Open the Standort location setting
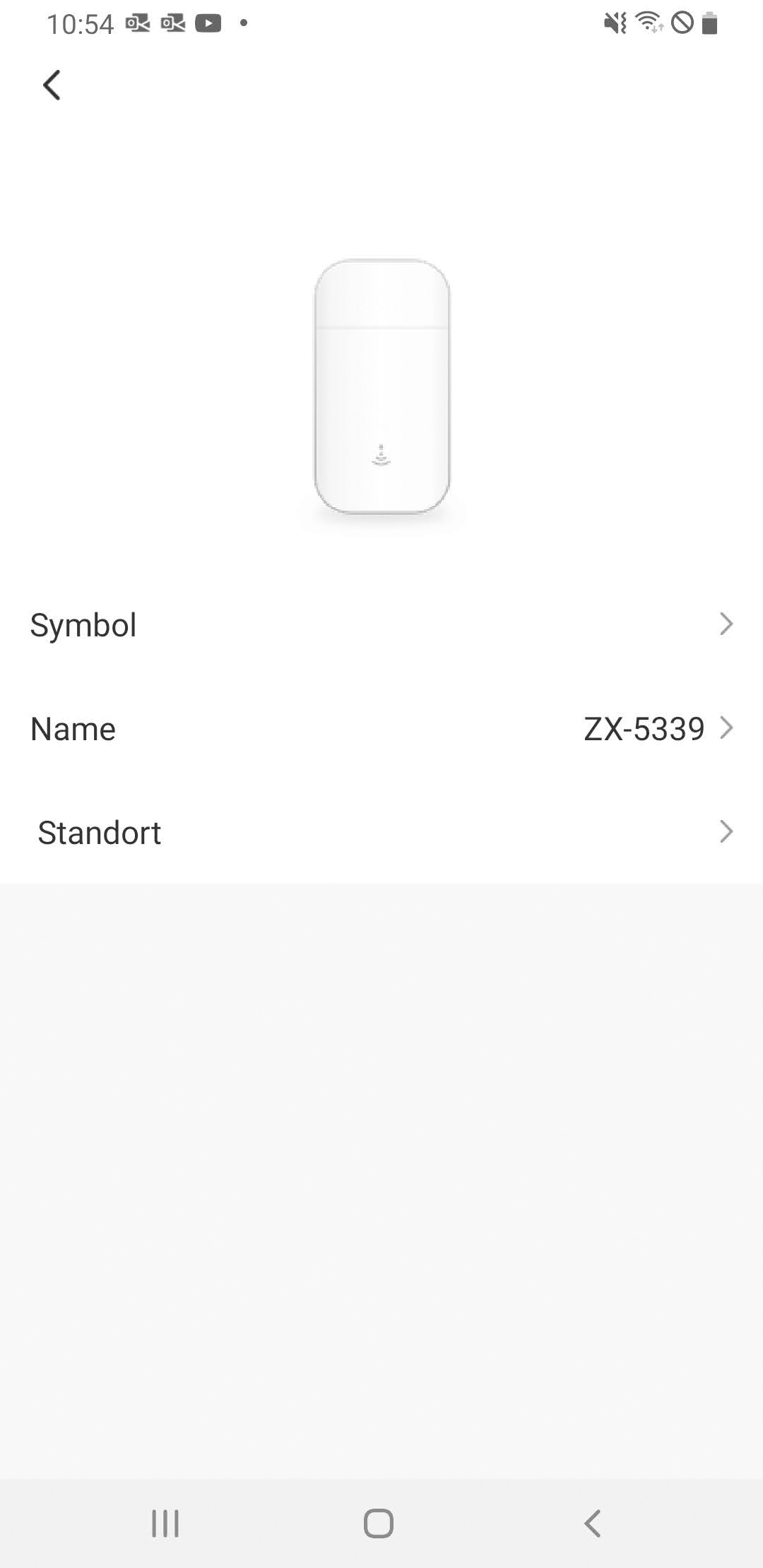 [x=381, y=833]
